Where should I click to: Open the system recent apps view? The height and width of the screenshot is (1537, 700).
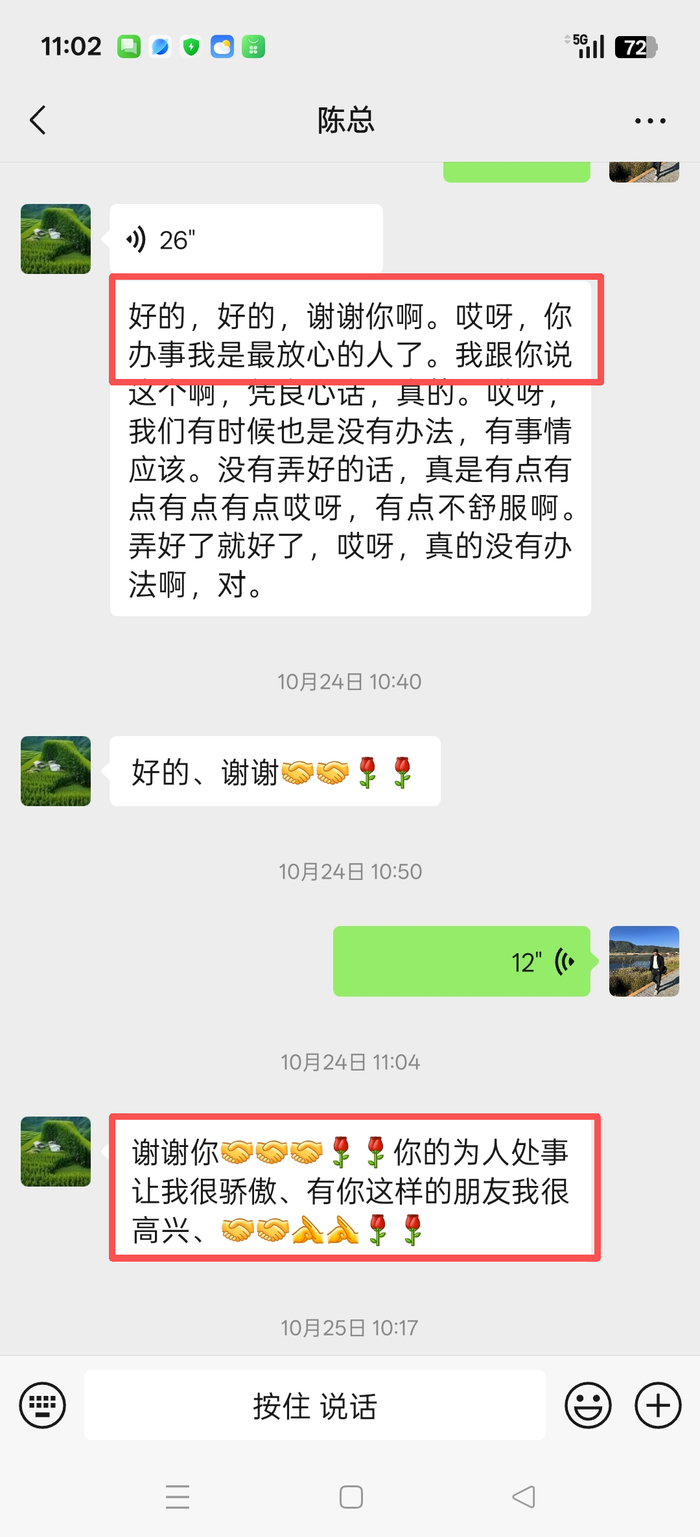click(x=177, y=1496)
